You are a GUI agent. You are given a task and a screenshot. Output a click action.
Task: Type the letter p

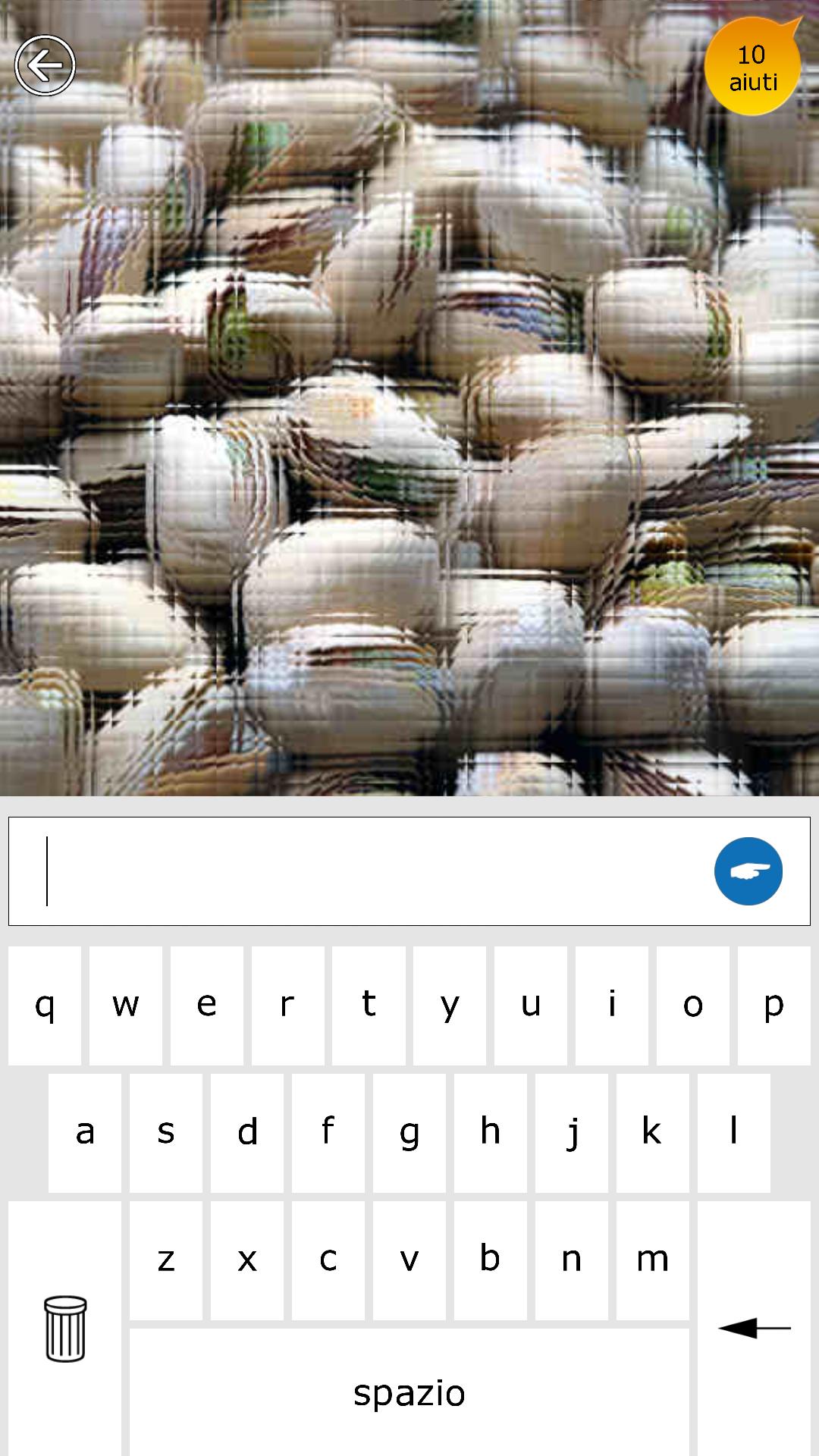pos(773,1005)
